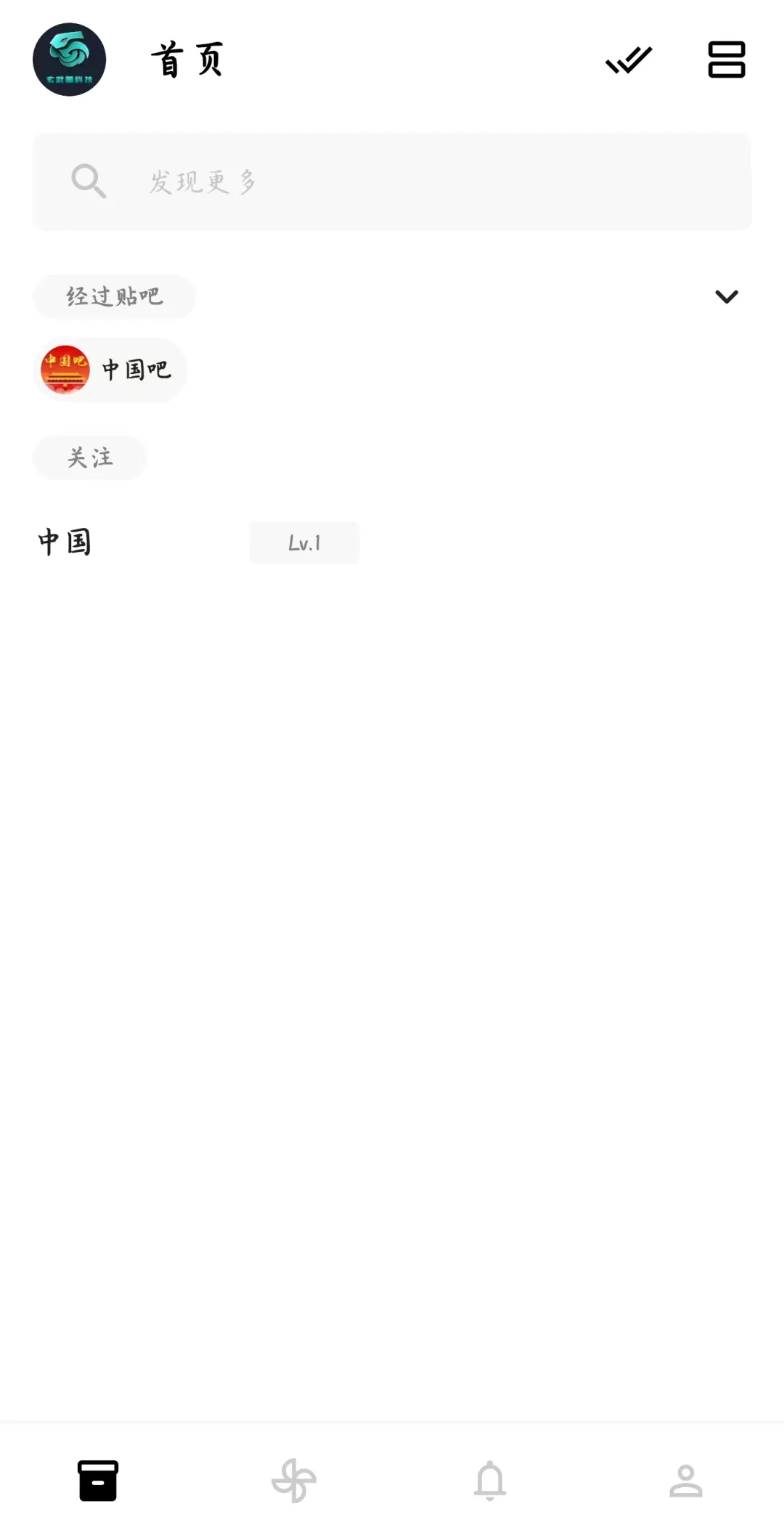Switch to the pinwheel discover tab
Image resolution: width=784 pixels, height=1538 pixels.
[294, 1481]
